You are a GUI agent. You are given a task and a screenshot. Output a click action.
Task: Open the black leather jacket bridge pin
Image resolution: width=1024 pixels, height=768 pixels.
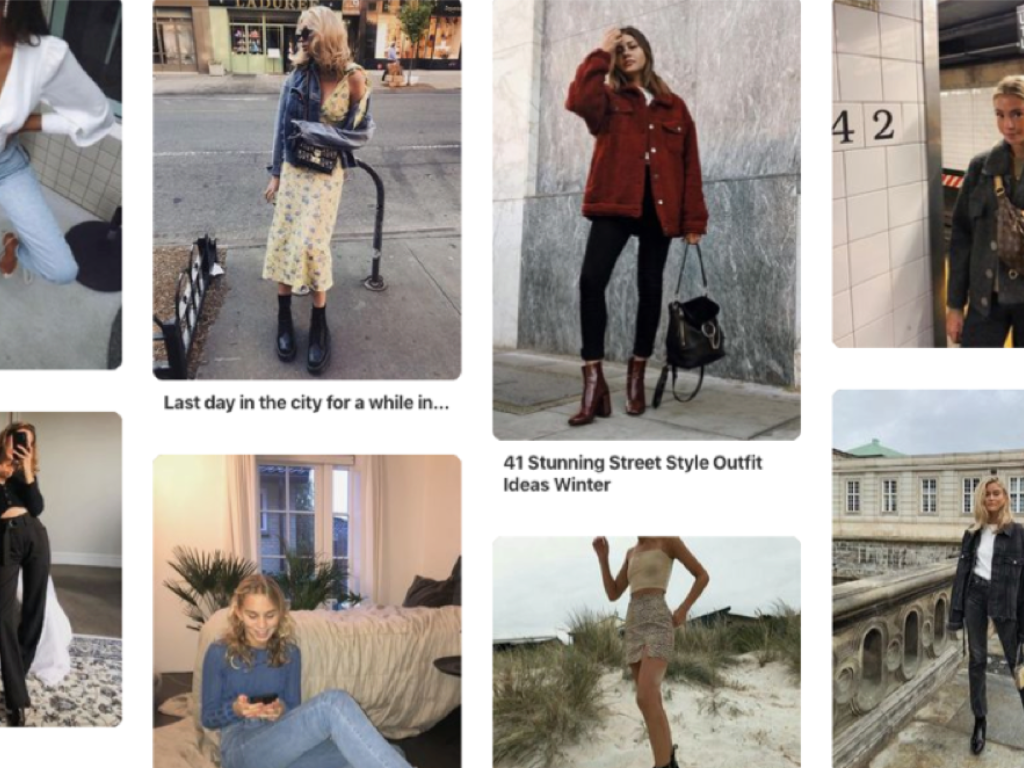[x=928, y=578]
